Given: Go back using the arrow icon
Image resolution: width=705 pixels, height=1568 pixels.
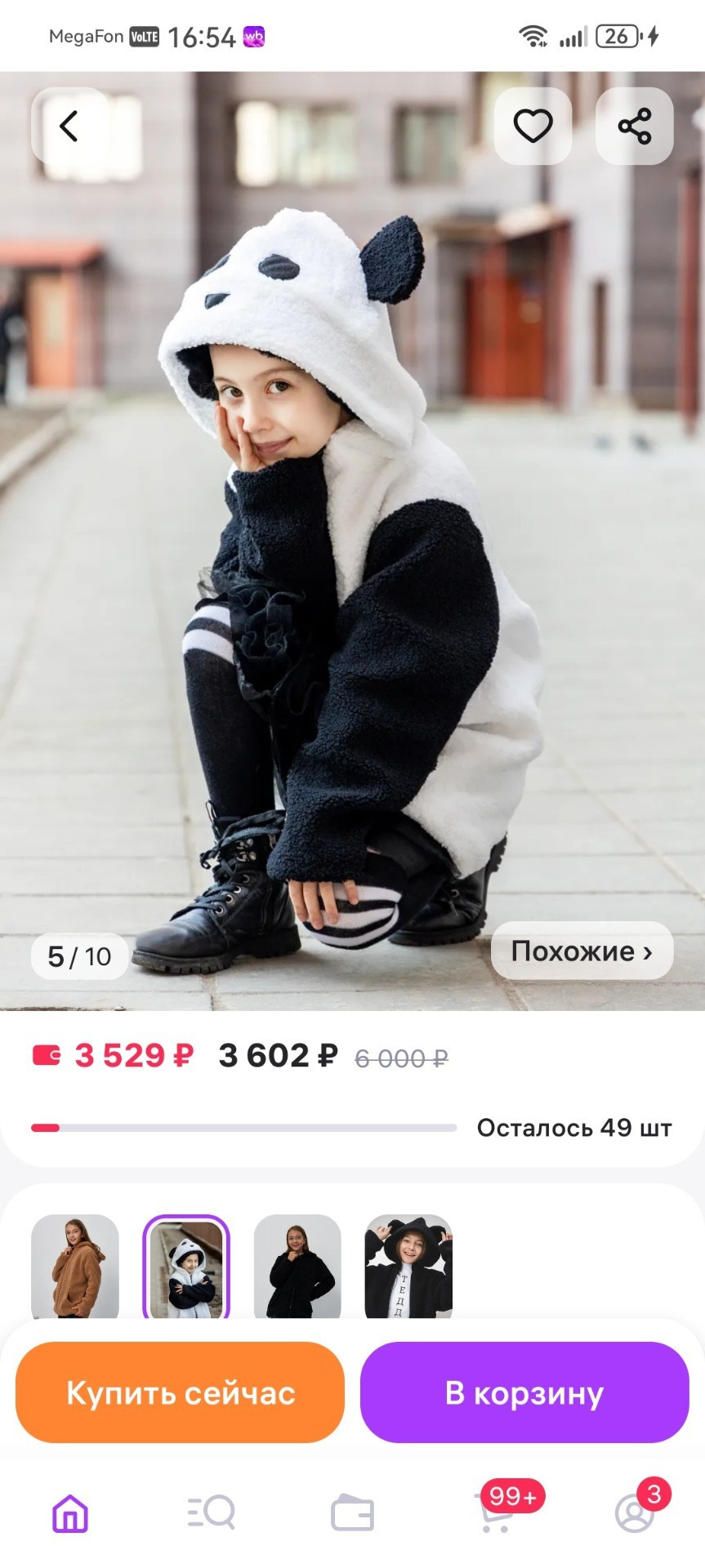Looking at the screenshot, I should tap(69, 126).
